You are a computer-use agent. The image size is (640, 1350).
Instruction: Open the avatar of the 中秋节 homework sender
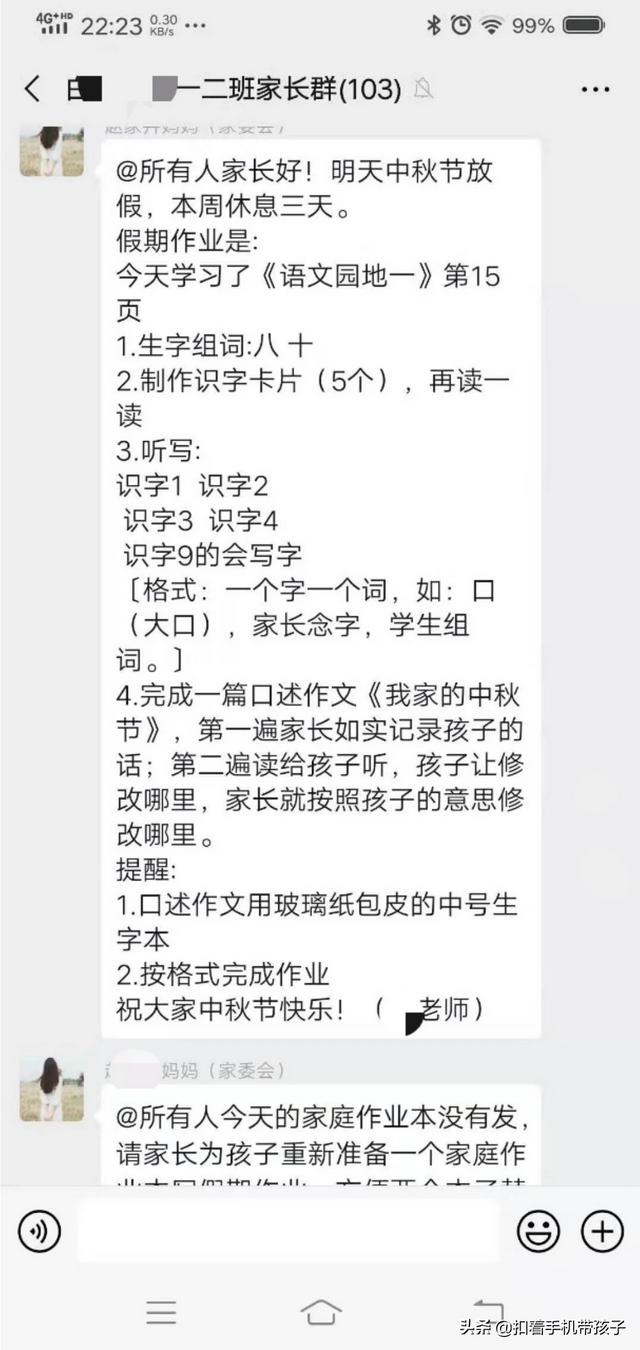pos(52,152)
